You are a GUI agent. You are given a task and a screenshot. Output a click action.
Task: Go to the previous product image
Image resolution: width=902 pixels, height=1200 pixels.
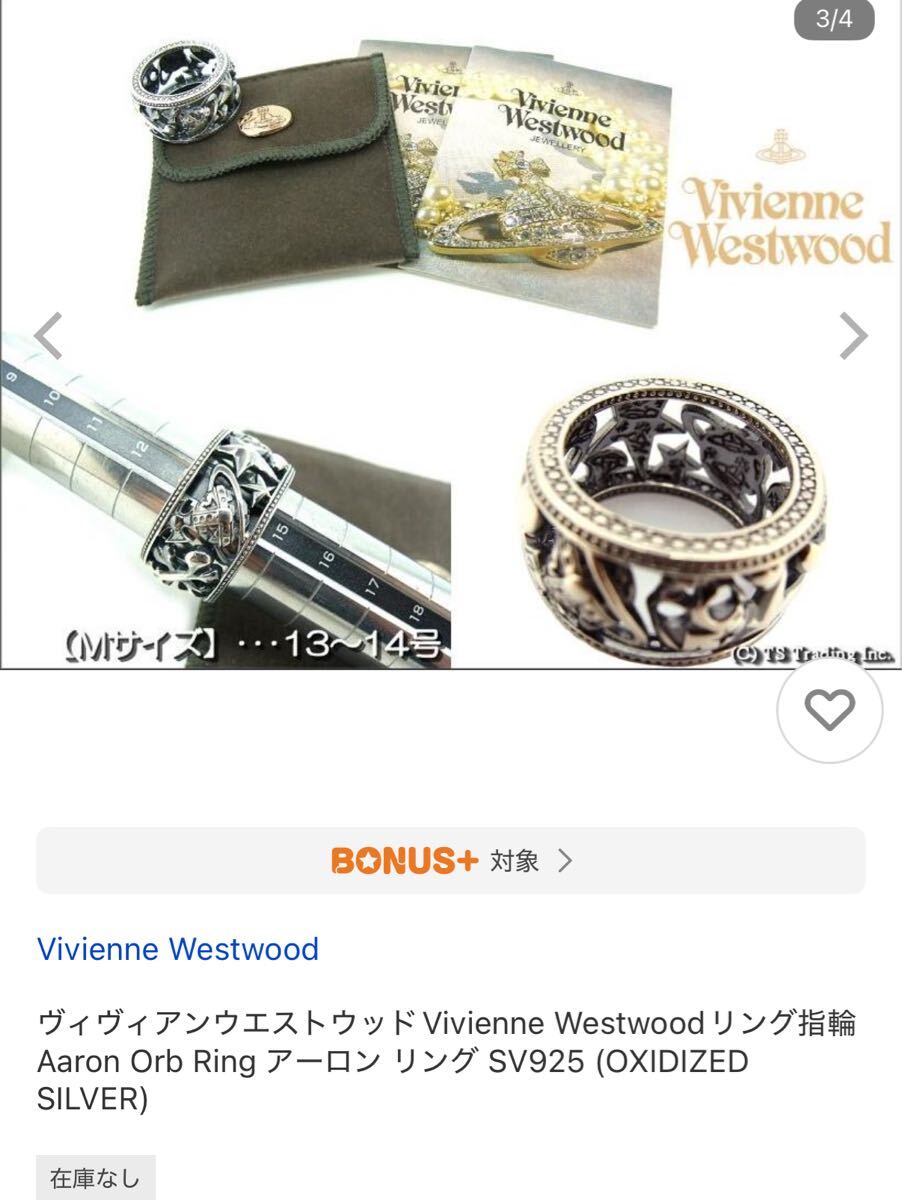[x=48, y=336]
